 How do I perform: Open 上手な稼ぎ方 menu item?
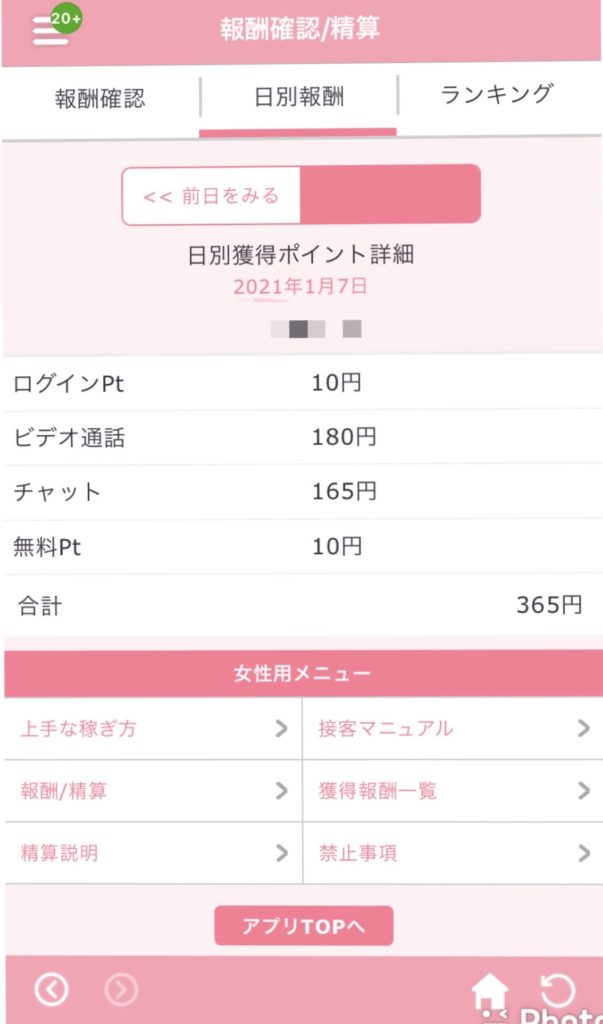point(152,729)
